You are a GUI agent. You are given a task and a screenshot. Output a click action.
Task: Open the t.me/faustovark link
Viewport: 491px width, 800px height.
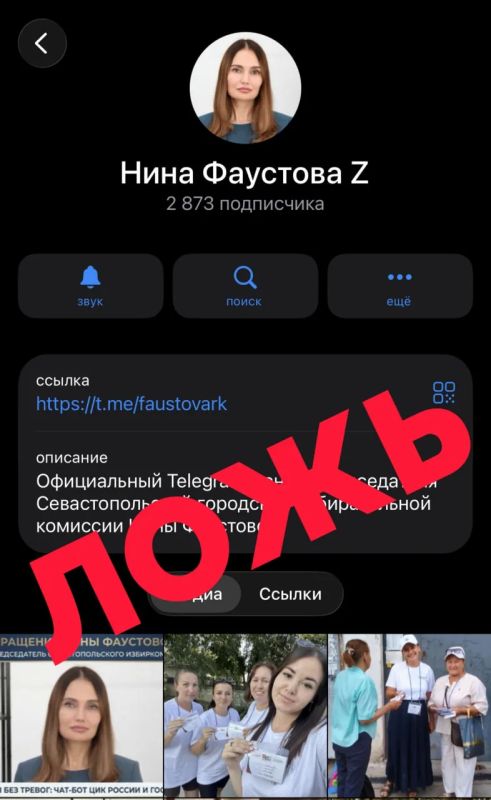[x=131, y=404]
